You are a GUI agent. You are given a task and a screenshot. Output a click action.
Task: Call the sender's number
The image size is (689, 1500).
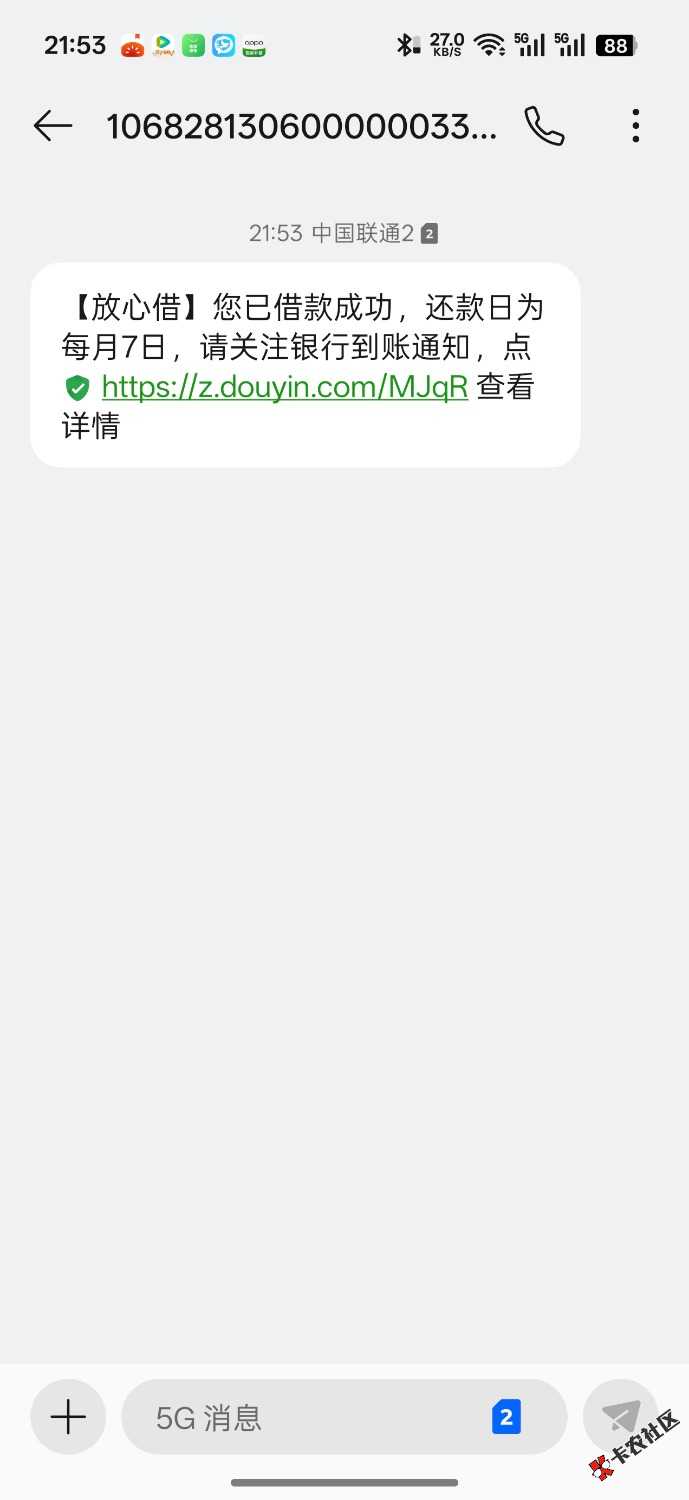[x=544, y=126]
